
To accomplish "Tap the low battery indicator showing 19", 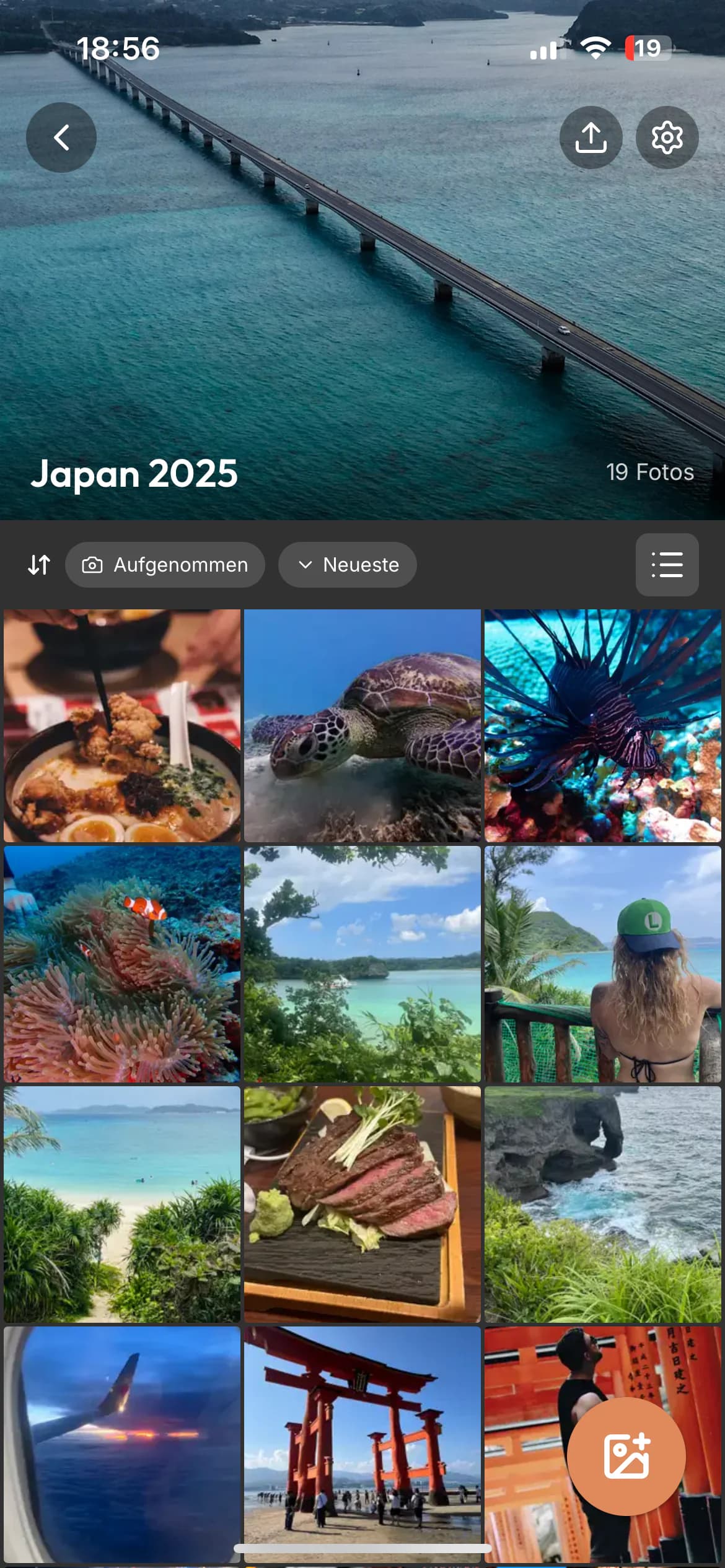I will [x=647, y=48].
